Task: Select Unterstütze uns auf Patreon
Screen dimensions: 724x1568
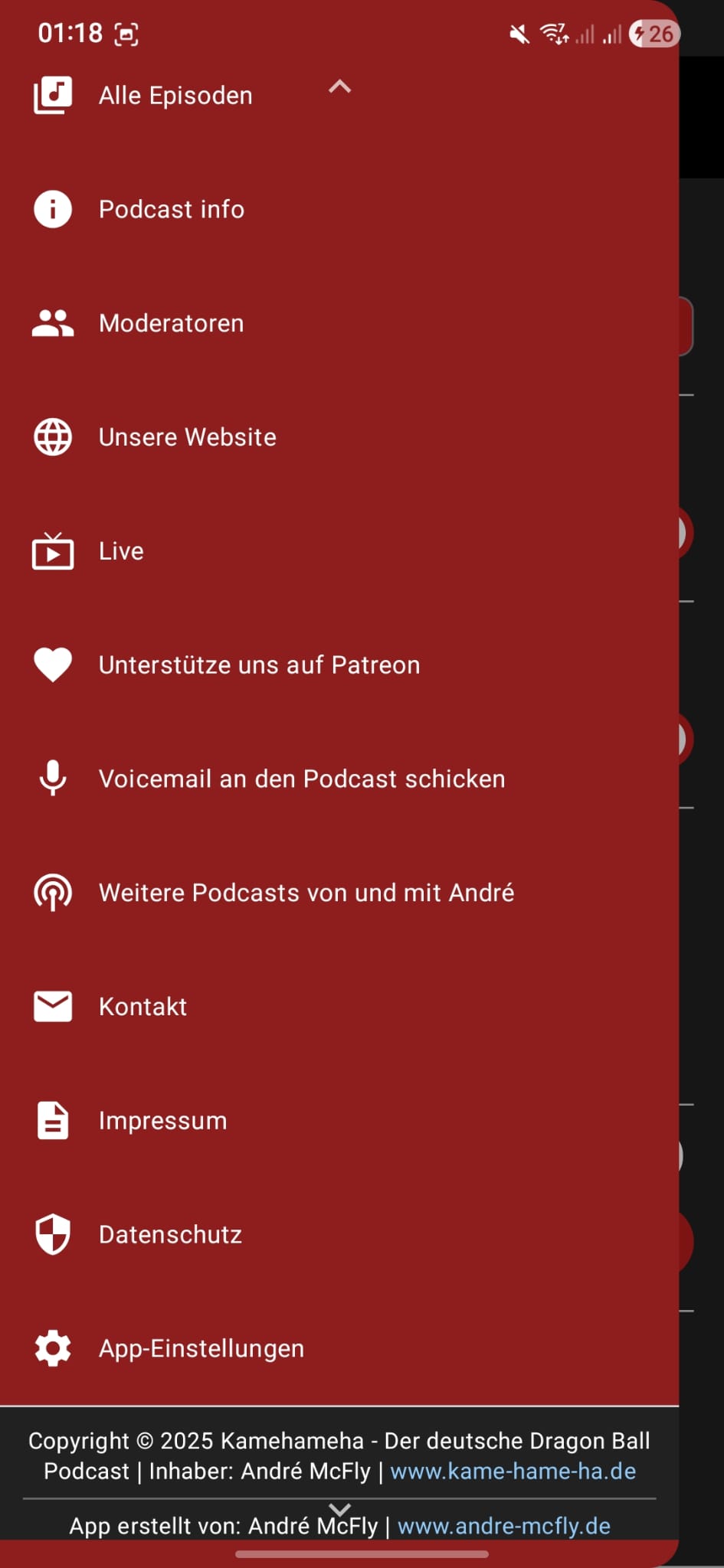Action: point(259,665)
